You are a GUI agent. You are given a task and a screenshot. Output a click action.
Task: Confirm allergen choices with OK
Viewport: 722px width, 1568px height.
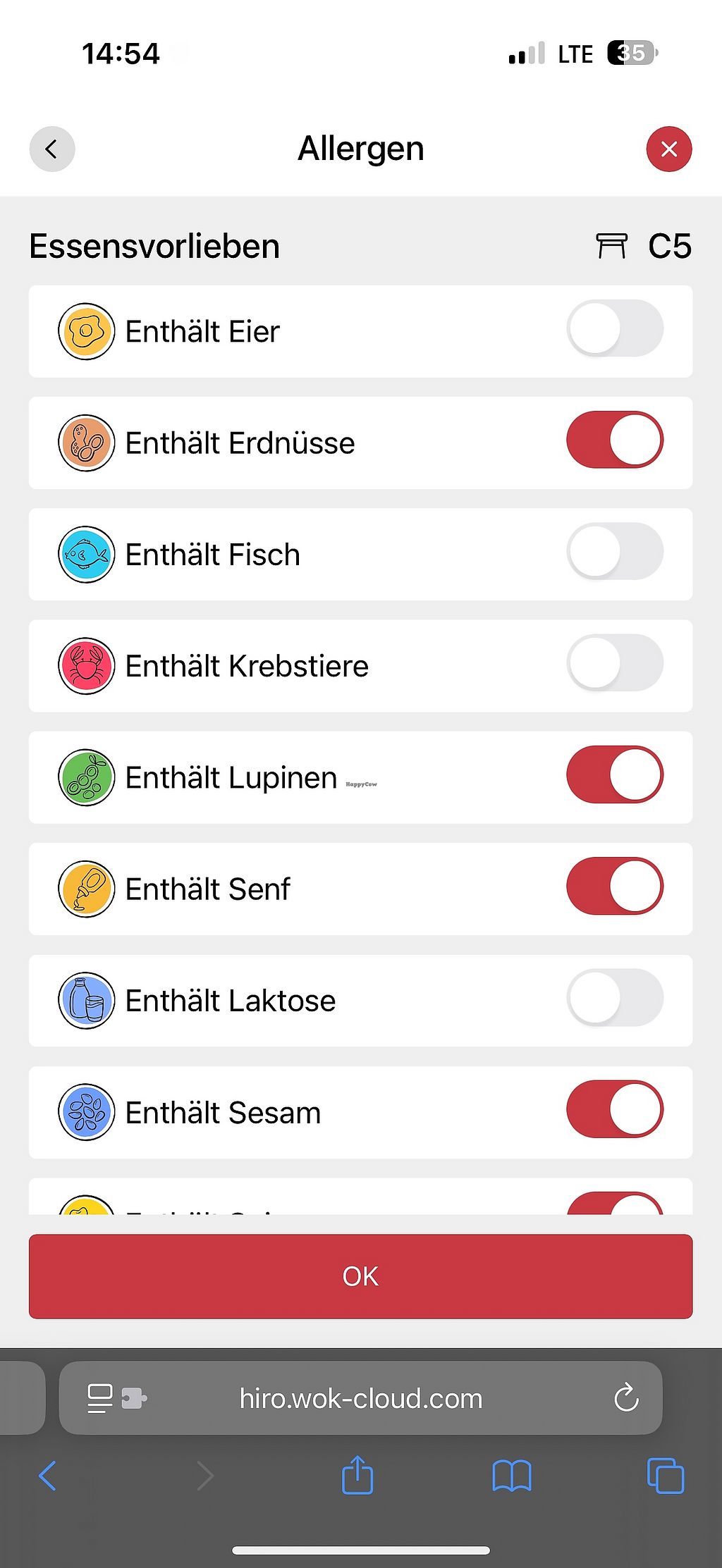click(x=360, y=1276)
